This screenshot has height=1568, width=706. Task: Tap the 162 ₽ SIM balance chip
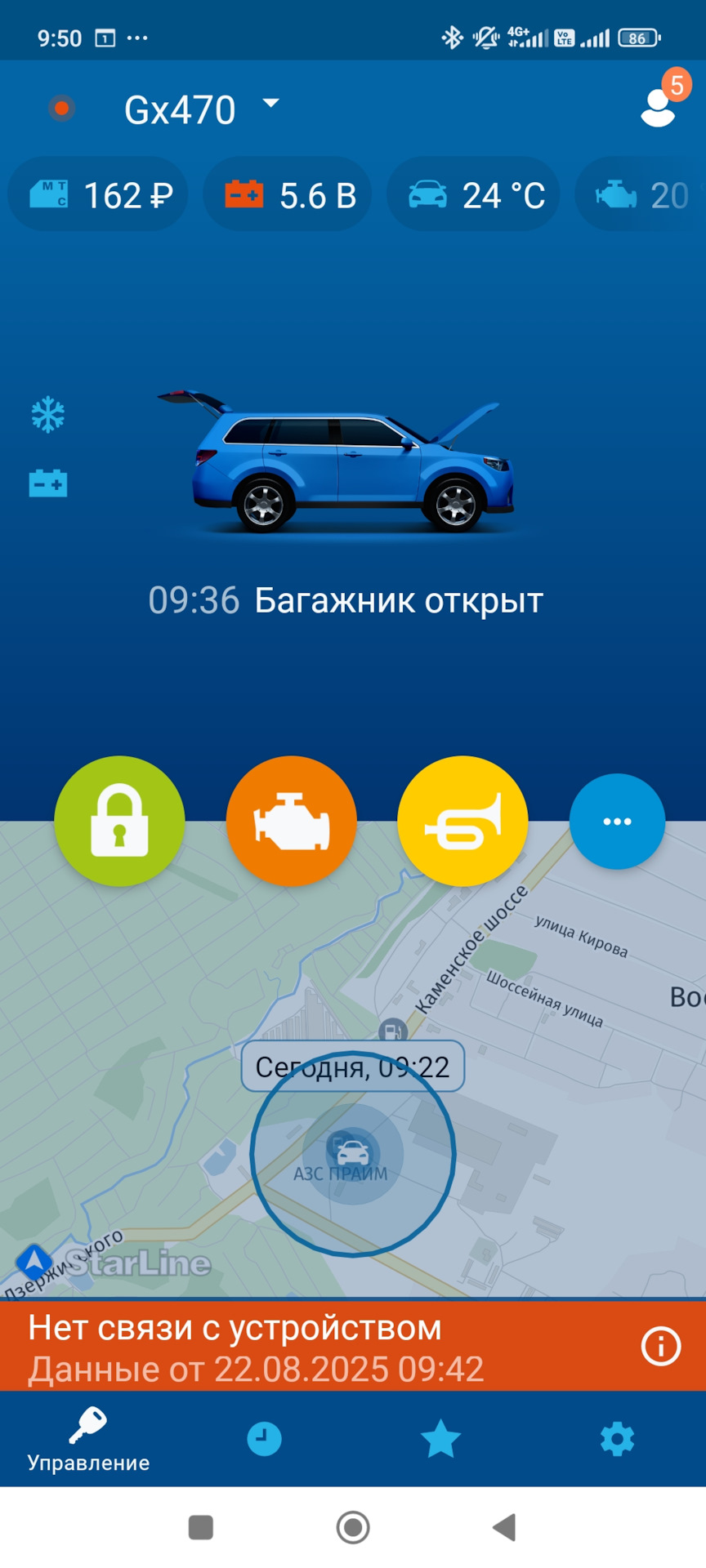pyautogui.click(x=99, y=195)
